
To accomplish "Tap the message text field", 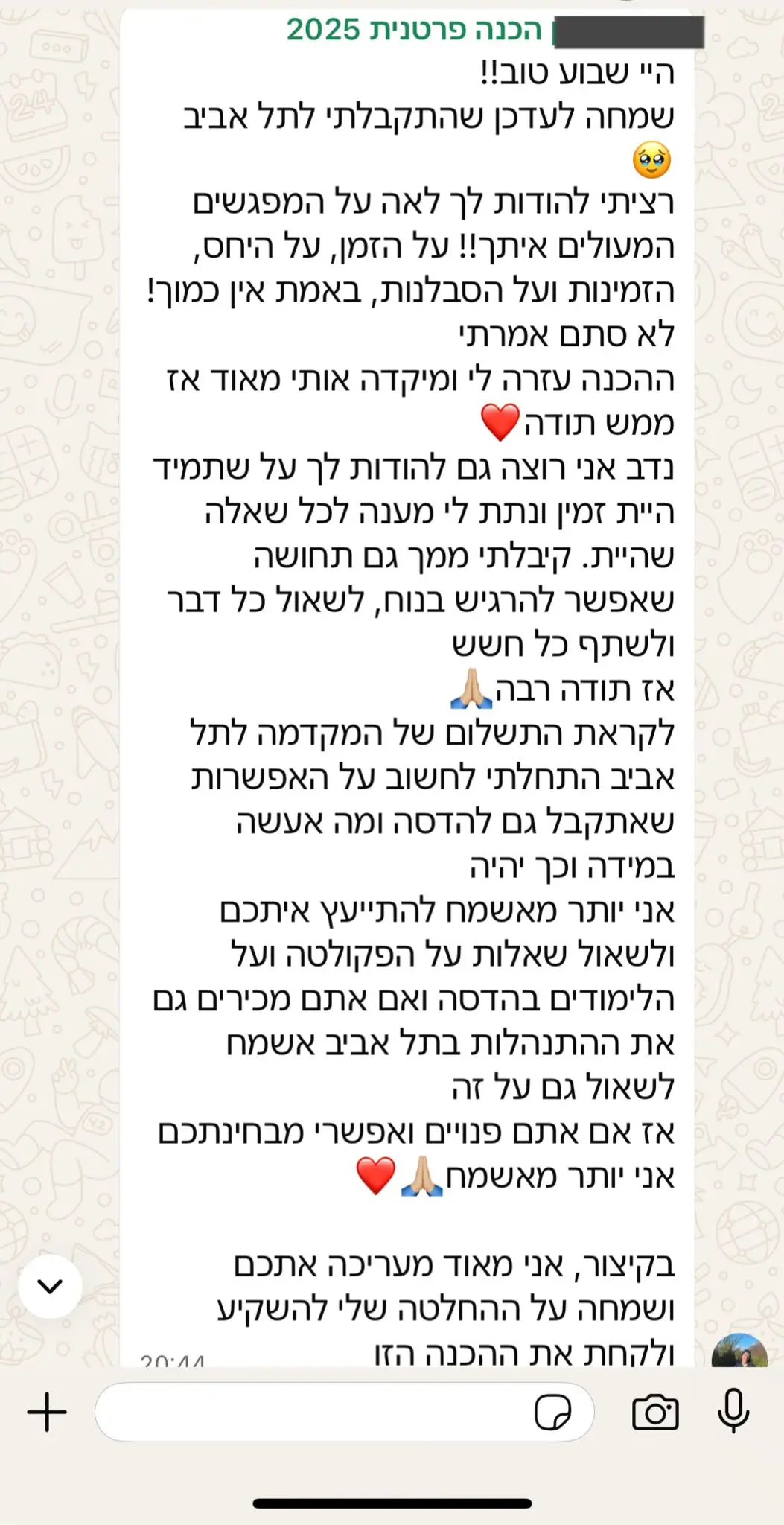I will click(x=313, y=1413).
